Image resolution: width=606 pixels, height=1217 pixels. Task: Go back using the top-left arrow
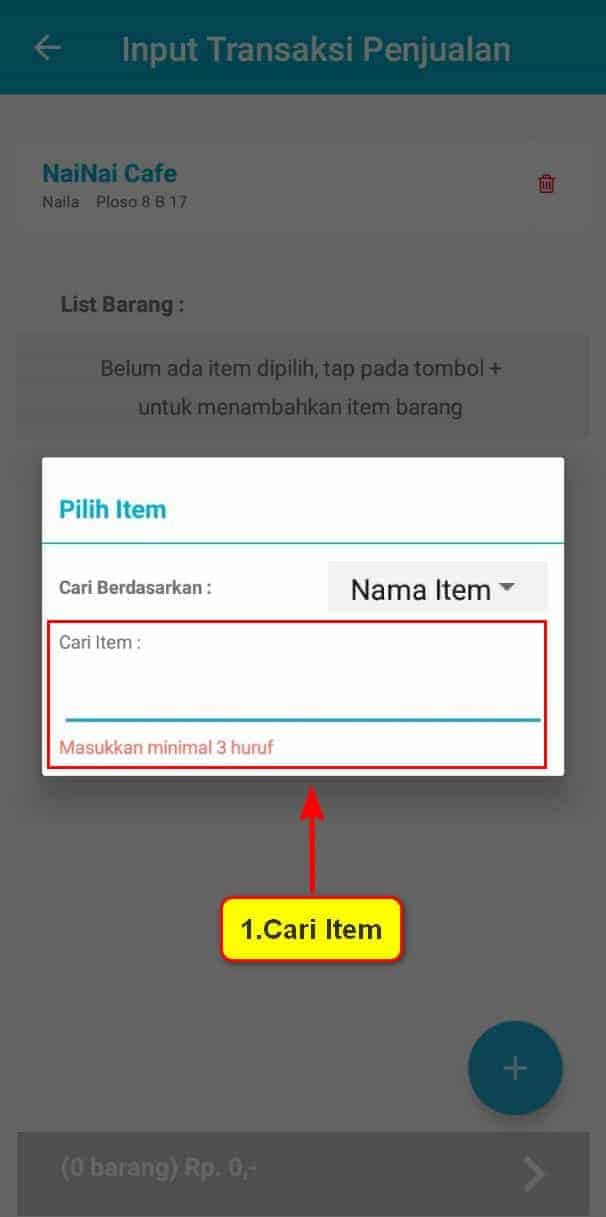[47, 48]
